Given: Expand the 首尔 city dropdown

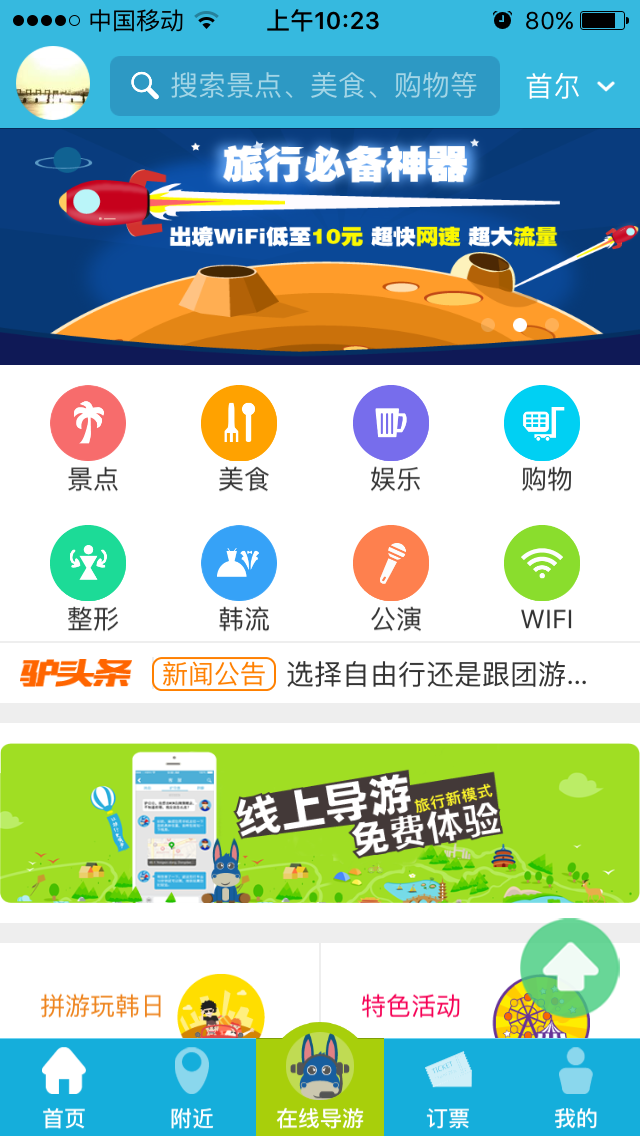Looking at the screenshot, I should tap(570, 87).
